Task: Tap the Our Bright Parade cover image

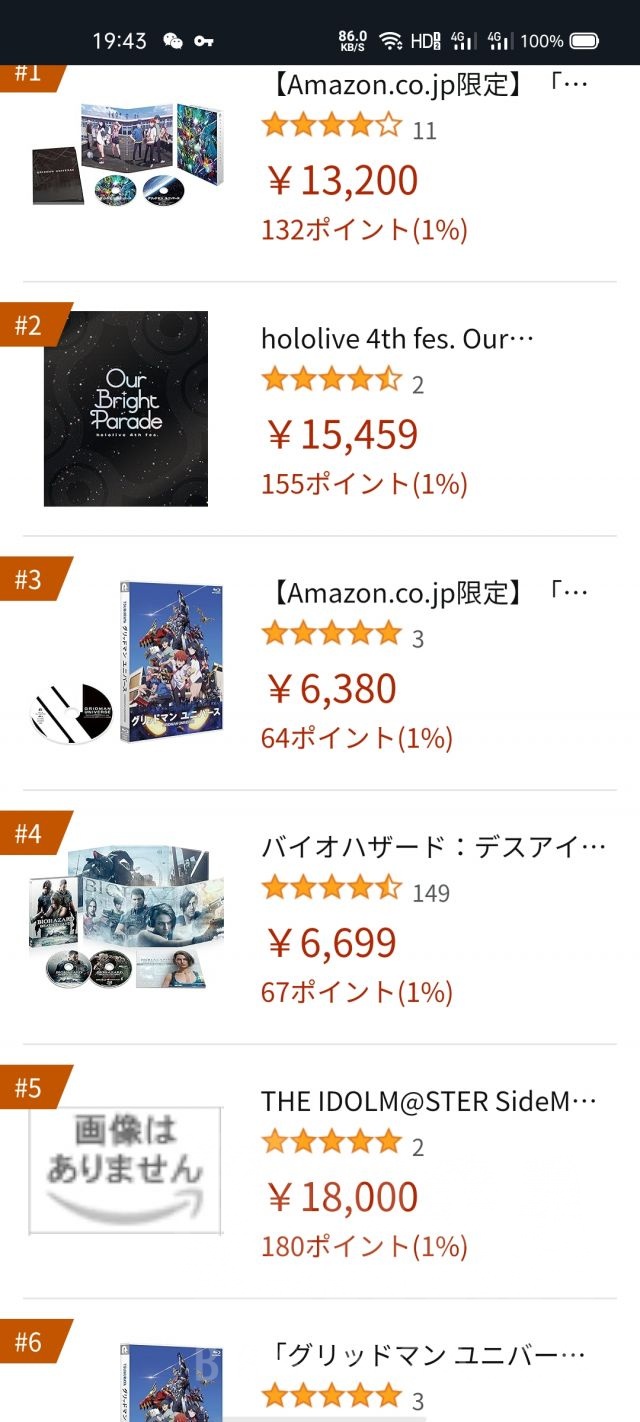Action: point(126,408)
